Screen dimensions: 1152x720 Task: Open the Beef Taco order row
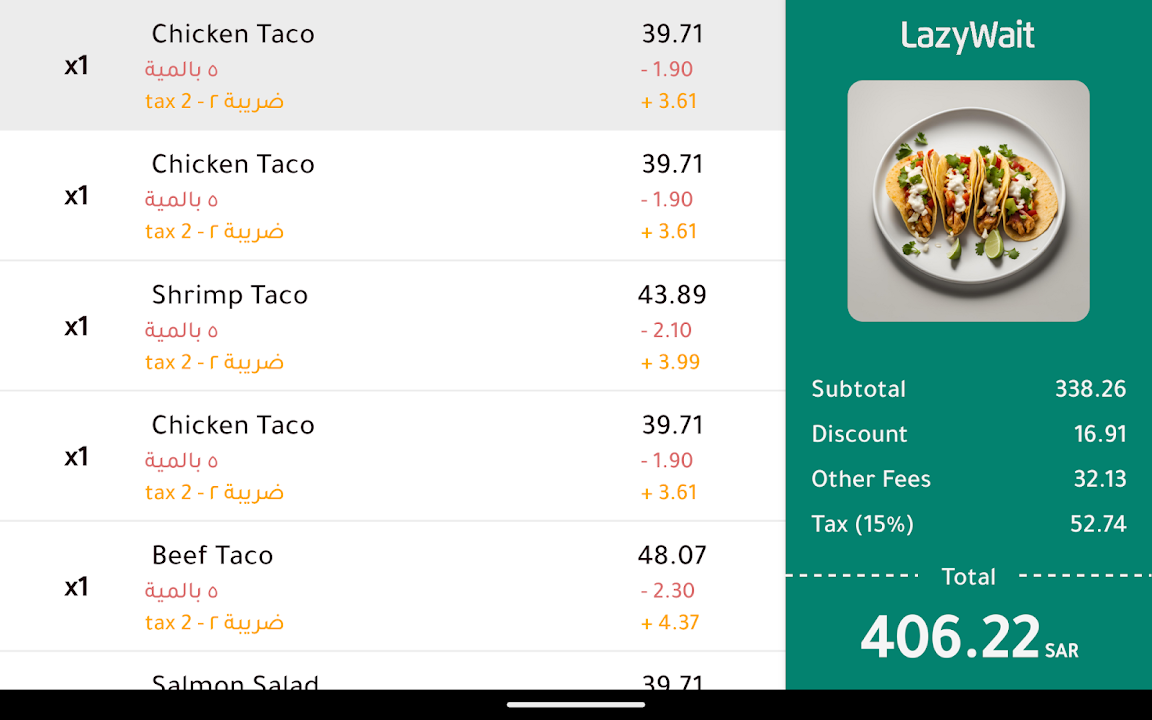(x=392, y=587)
